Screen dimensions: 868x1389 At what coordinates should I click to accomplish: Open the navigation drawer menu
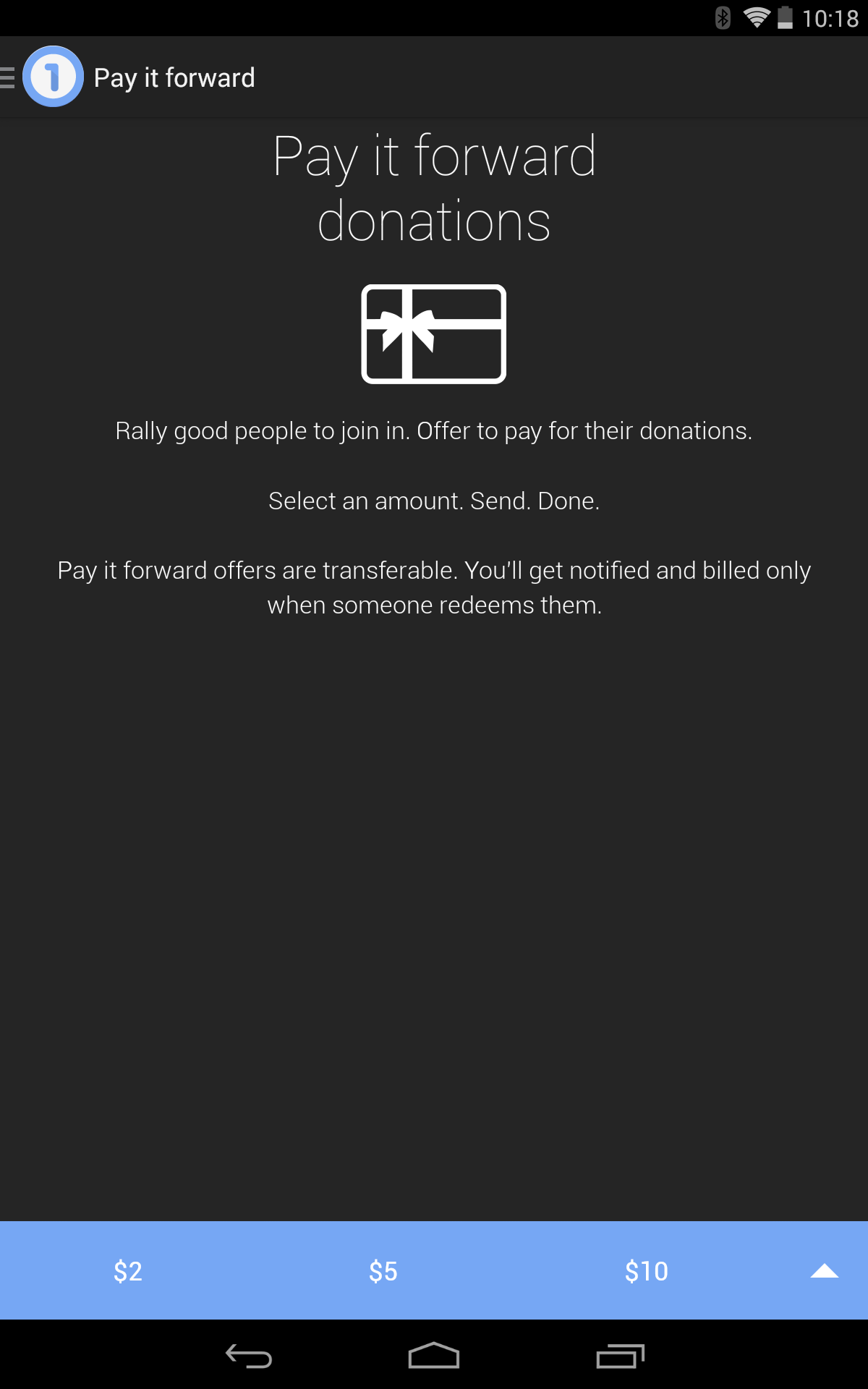pos(10,77)
